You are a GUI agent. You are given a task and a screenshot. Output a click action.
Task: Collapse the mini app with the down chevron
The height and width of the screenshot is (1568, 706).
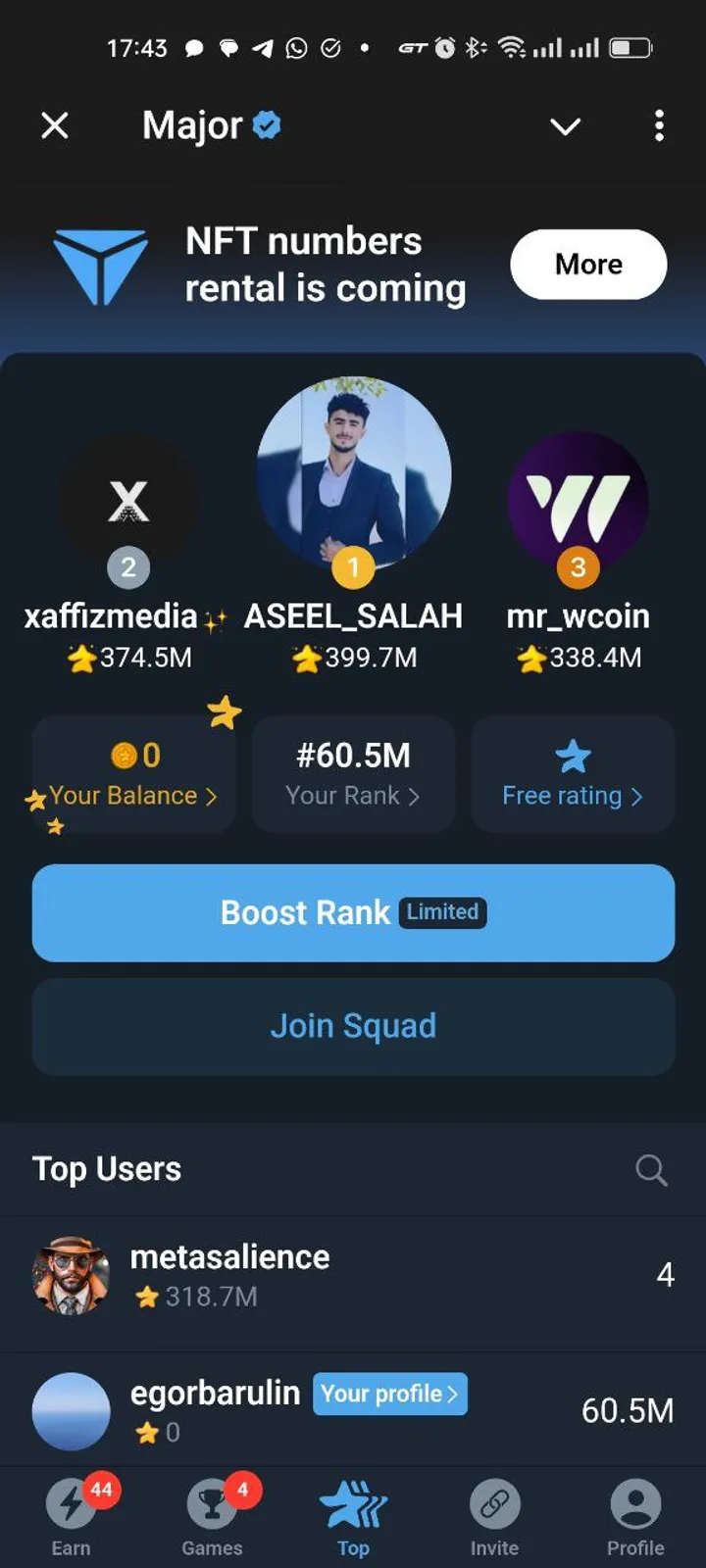[x=565, y=126]
